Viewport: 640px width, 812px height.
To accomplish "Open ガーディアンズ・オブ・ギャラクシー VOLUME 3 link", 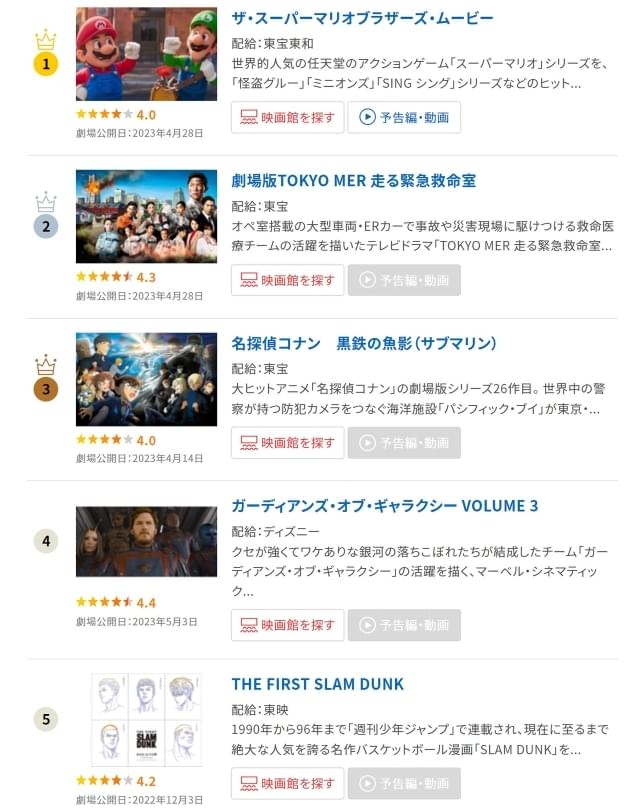I will pos(384,506).
